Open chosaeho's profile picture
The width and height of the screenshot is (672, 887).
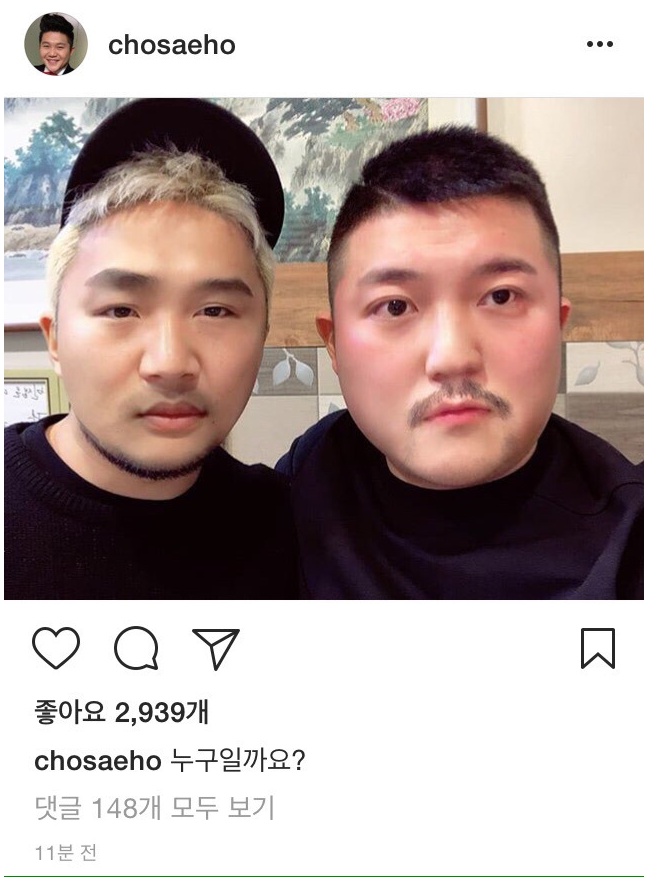click(56, 45)
